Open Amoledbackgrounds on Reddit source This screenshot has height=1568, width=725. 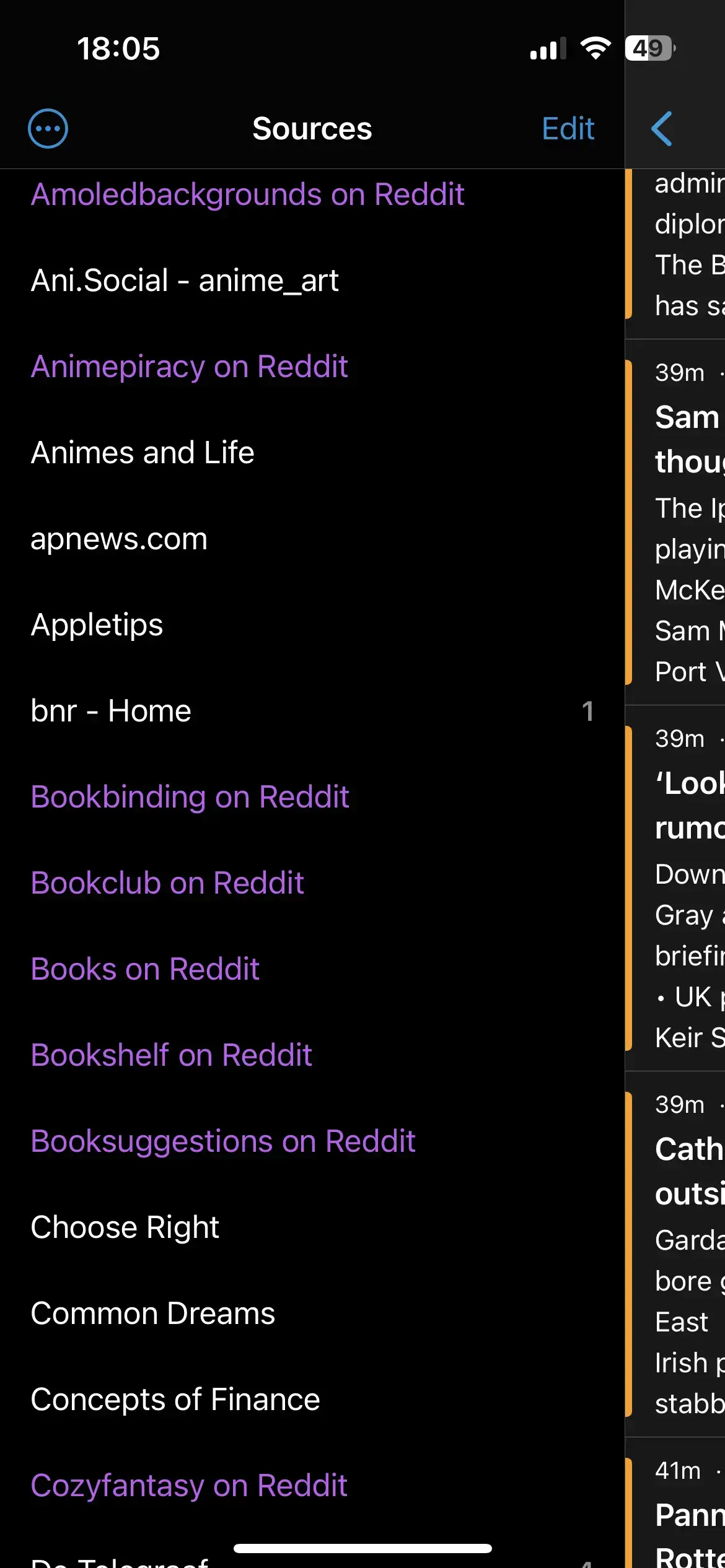[312, 194]
